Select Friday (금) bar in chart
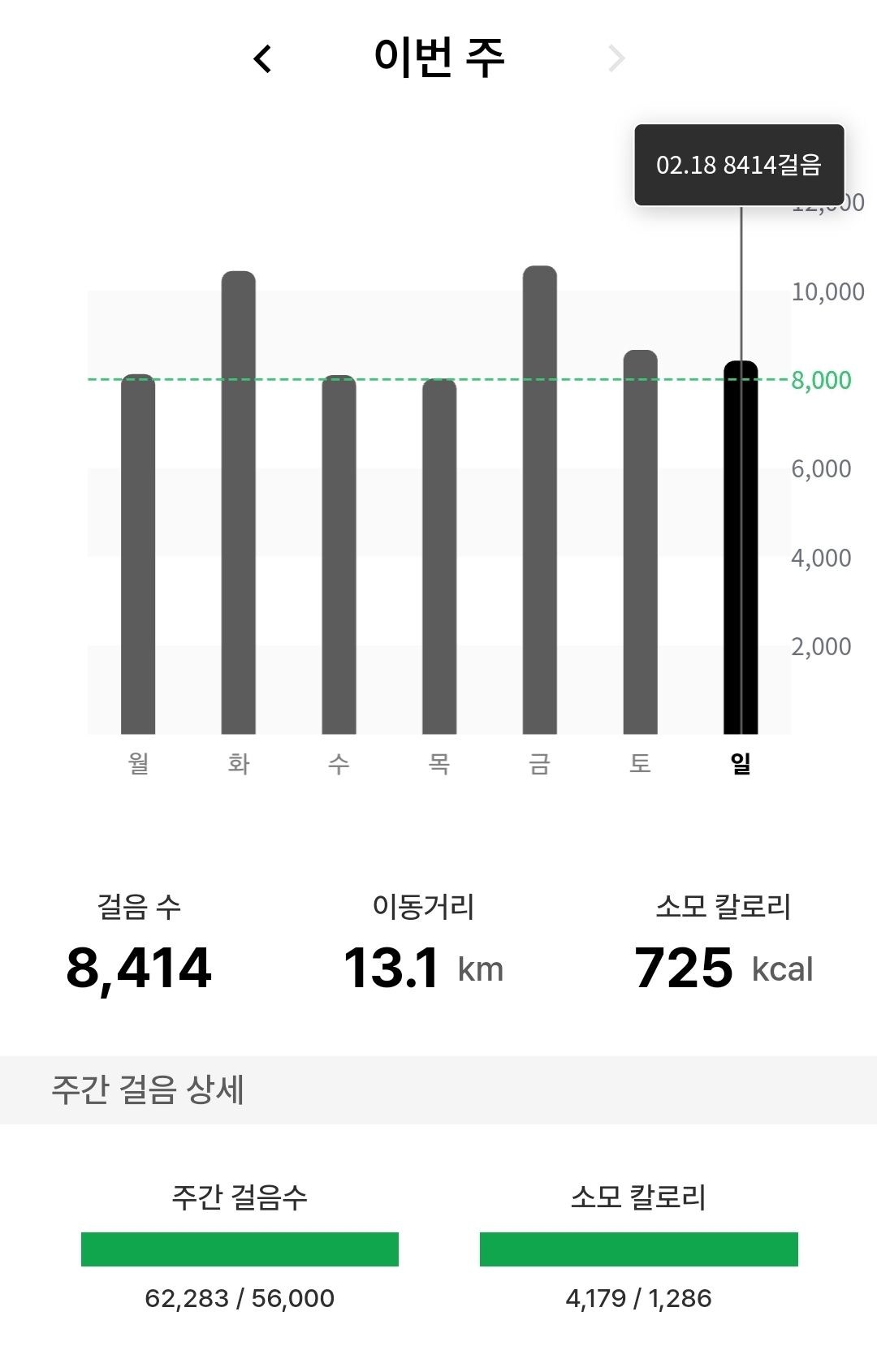Viewport: 877px width, 1372px height. (540, 500)
